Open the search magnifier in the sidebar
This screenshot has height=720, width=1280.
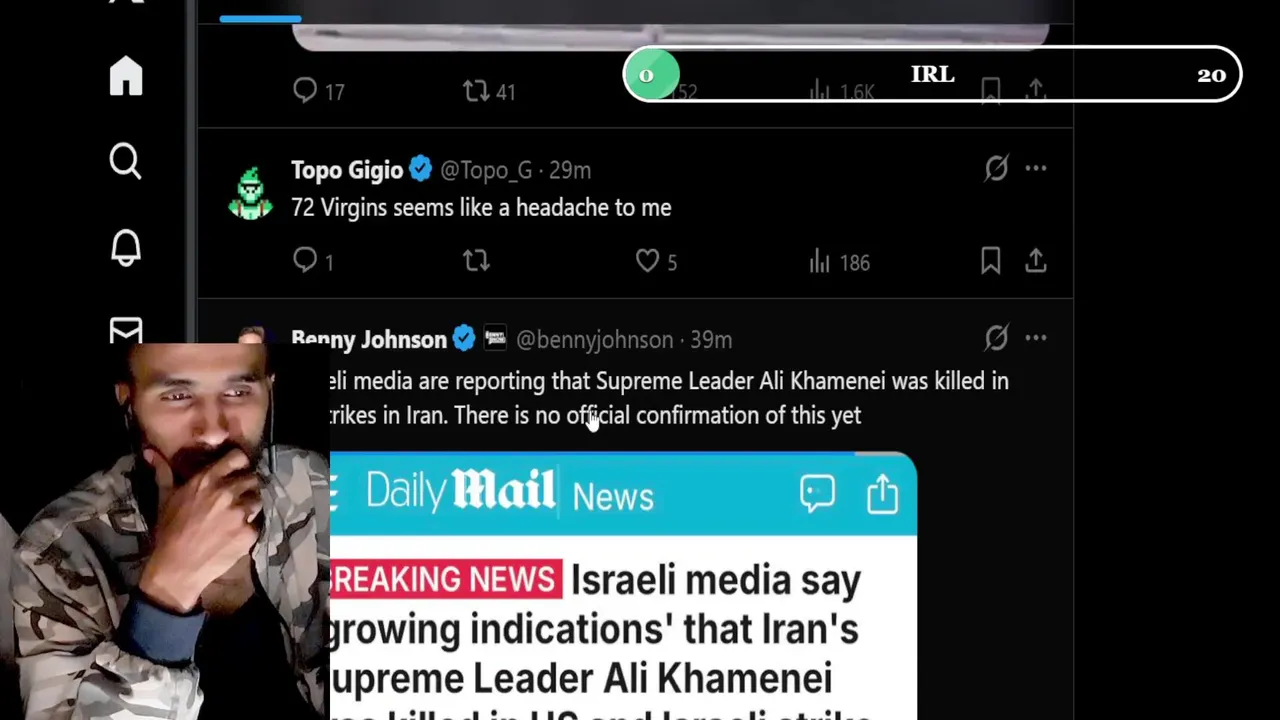(x=126, y=161)
